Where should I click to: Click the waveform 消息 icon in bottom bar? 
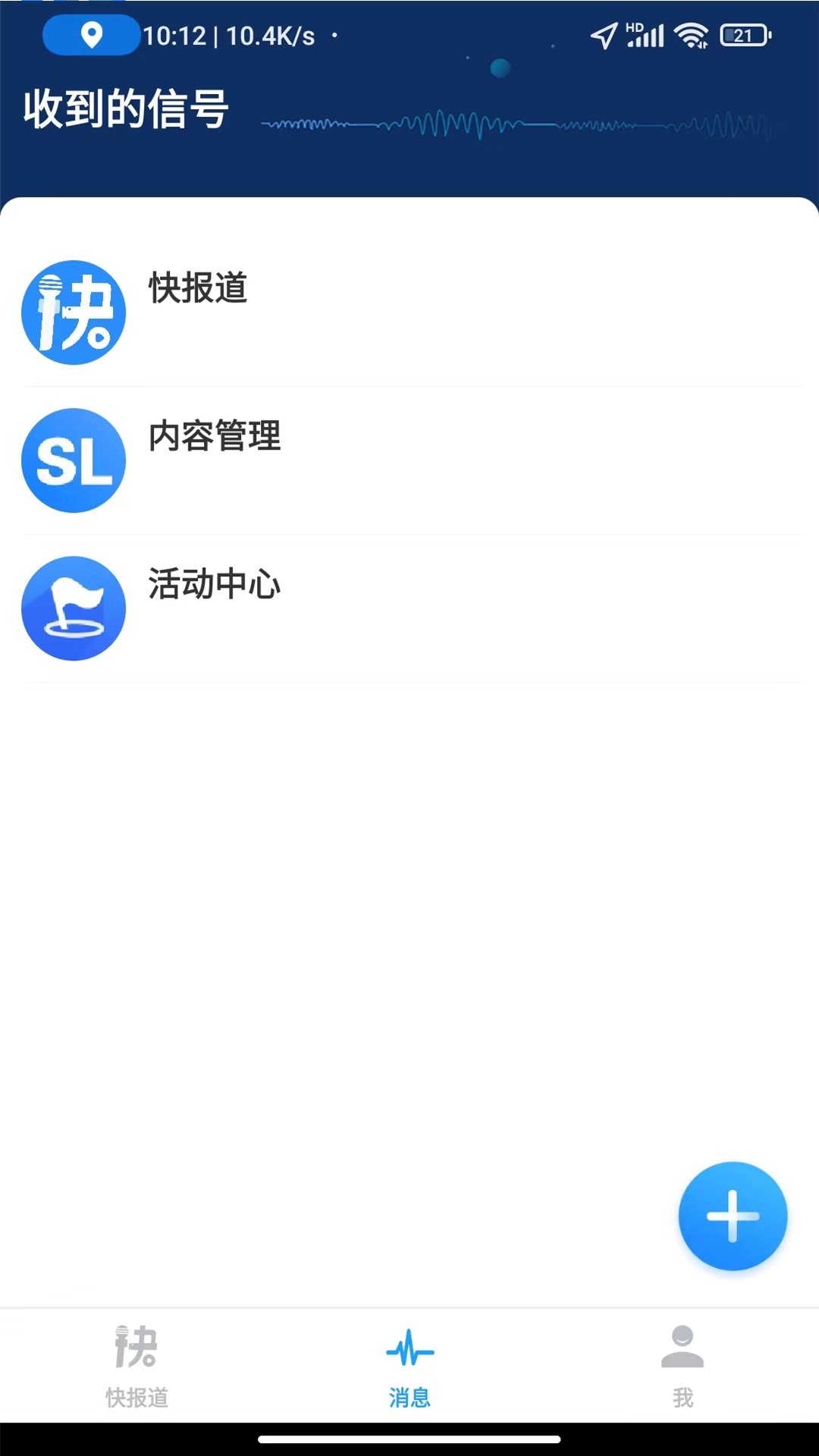pyautogui.click(x=409, y=1350)
